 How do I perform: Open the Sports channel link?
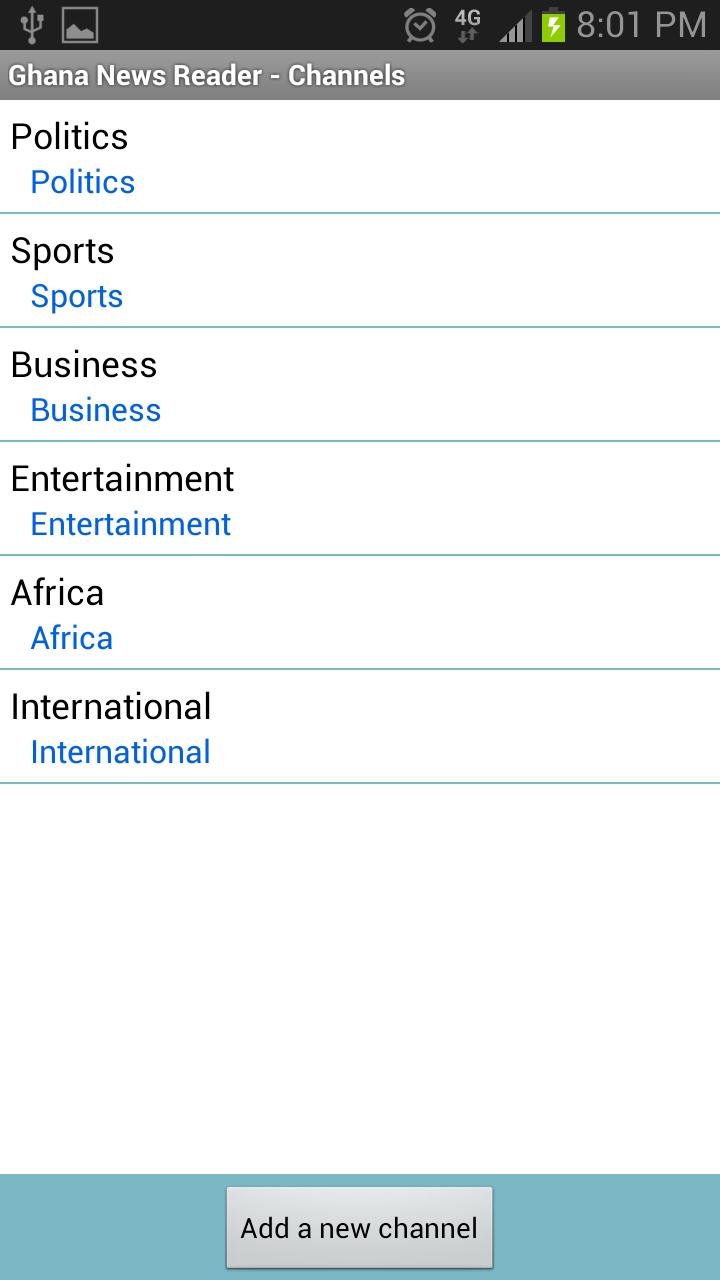point(77,297)
